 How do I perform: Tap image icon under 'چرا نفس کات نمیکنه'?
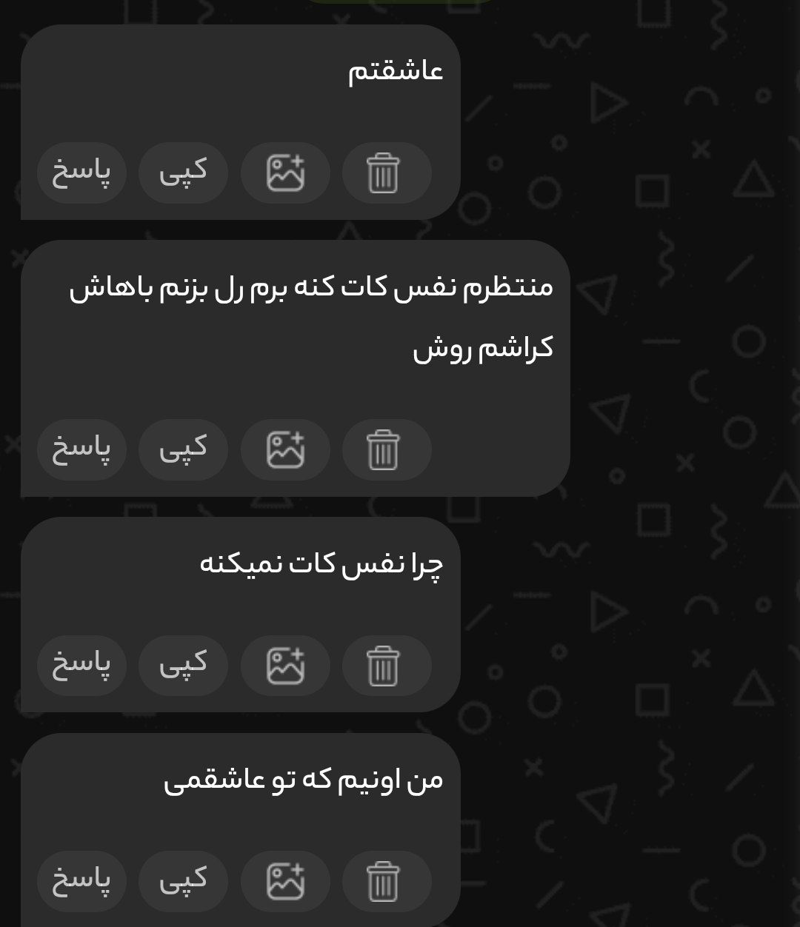coord(285,665)
